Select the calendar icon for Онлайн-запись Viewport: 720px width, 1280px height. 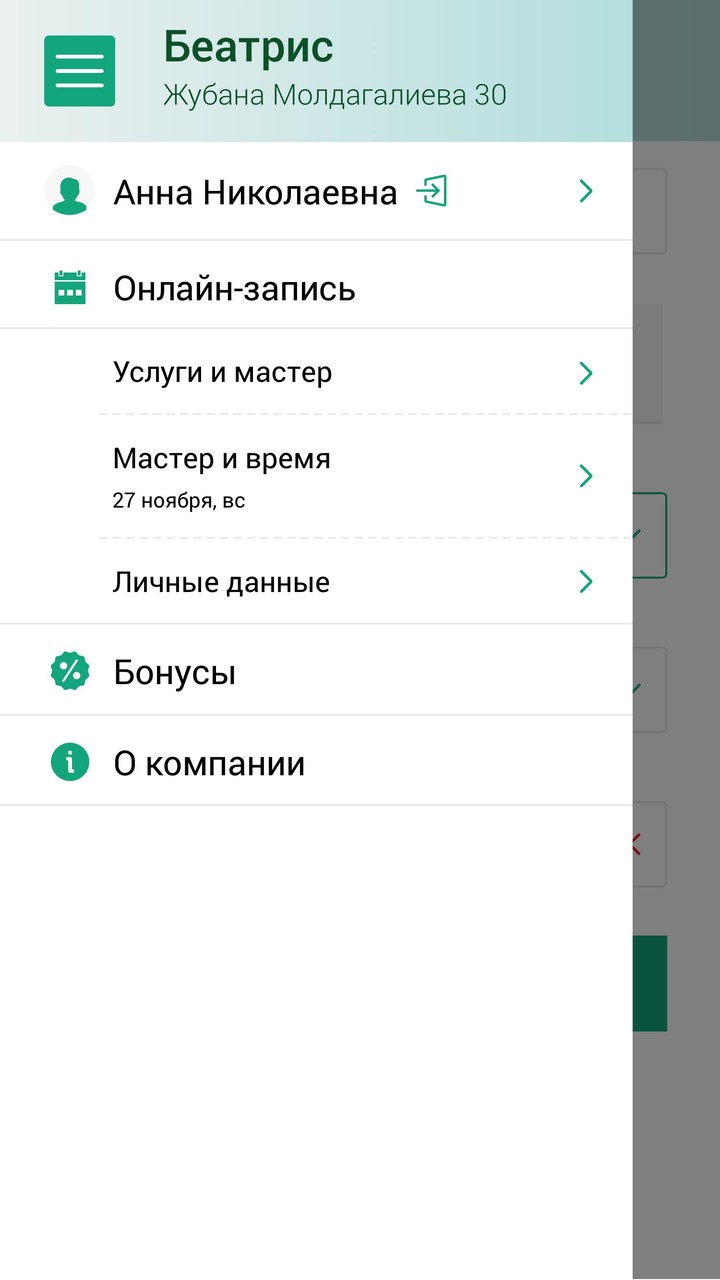[x=68, y=287]
